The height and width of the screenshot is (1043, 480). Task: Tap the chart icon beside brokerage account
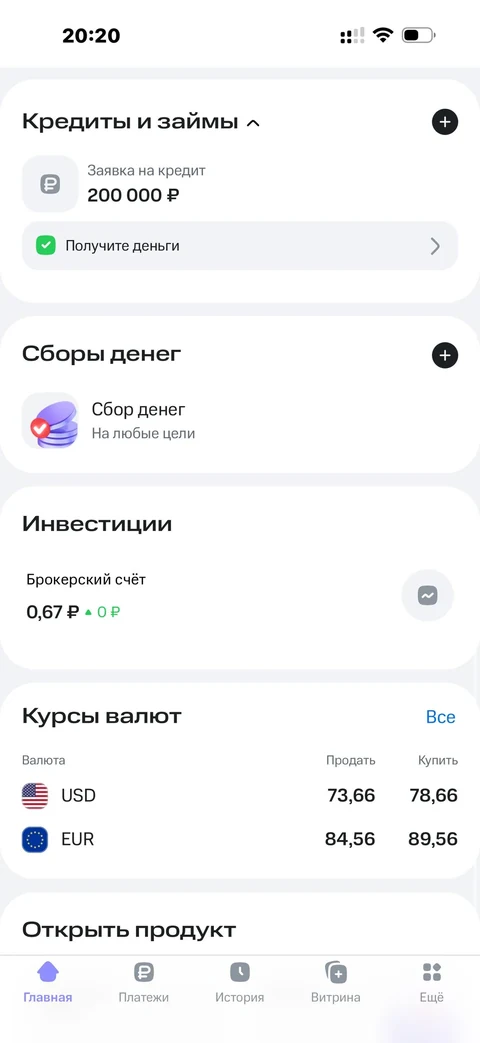point(427,596)
